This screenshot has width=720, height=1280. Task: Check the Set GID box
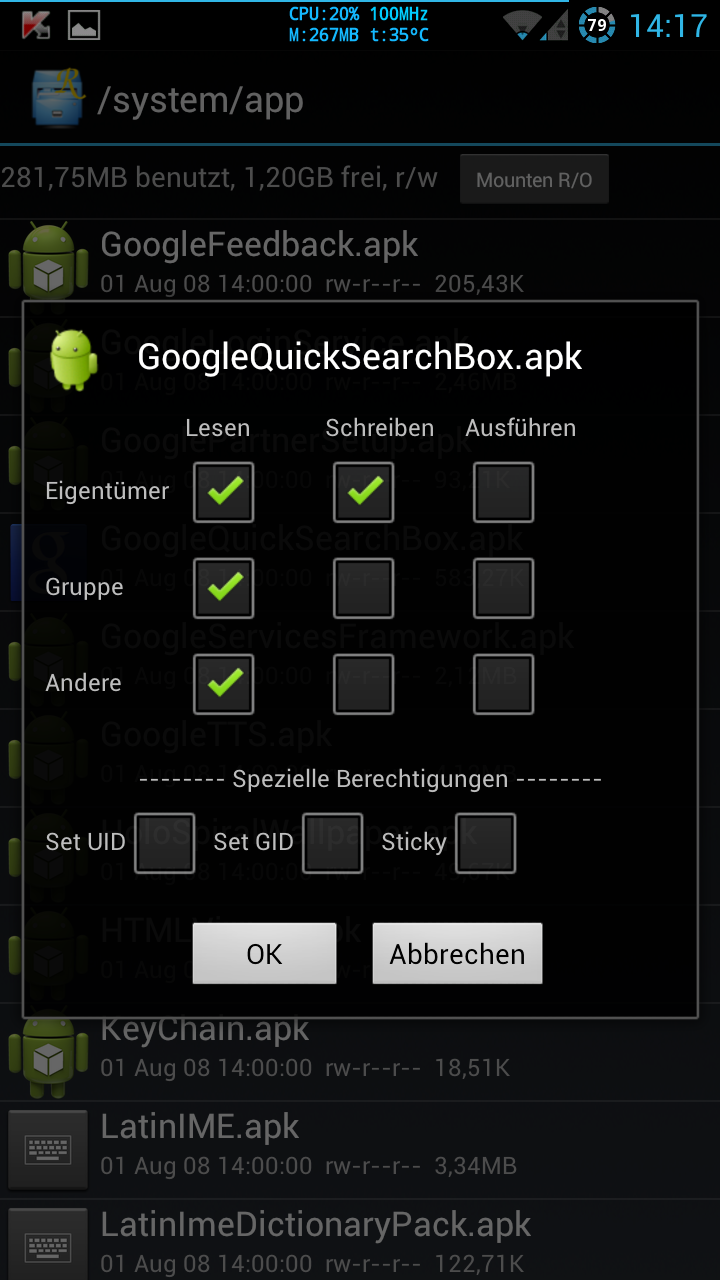(x=333, y=843)
